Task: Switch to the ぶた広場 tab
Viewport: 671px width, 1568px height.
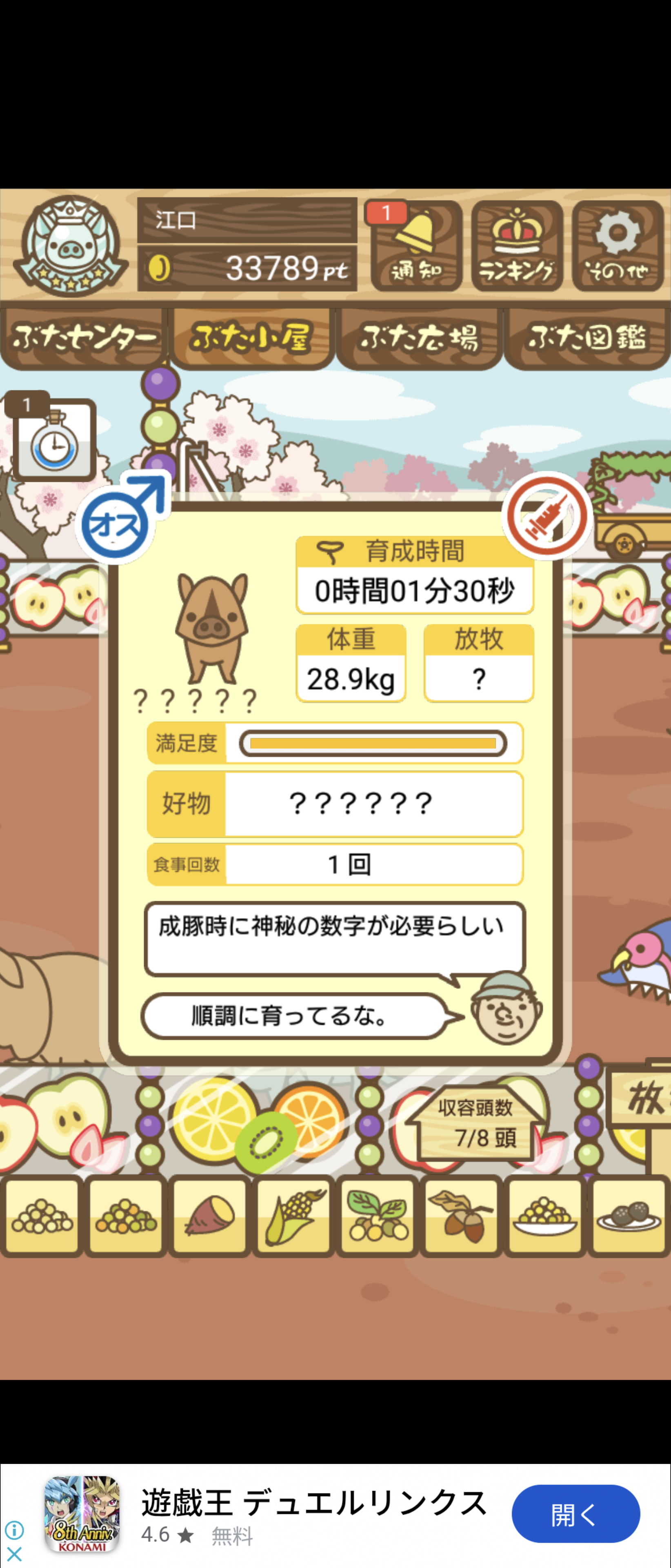Action: click(x=419, y=338)
